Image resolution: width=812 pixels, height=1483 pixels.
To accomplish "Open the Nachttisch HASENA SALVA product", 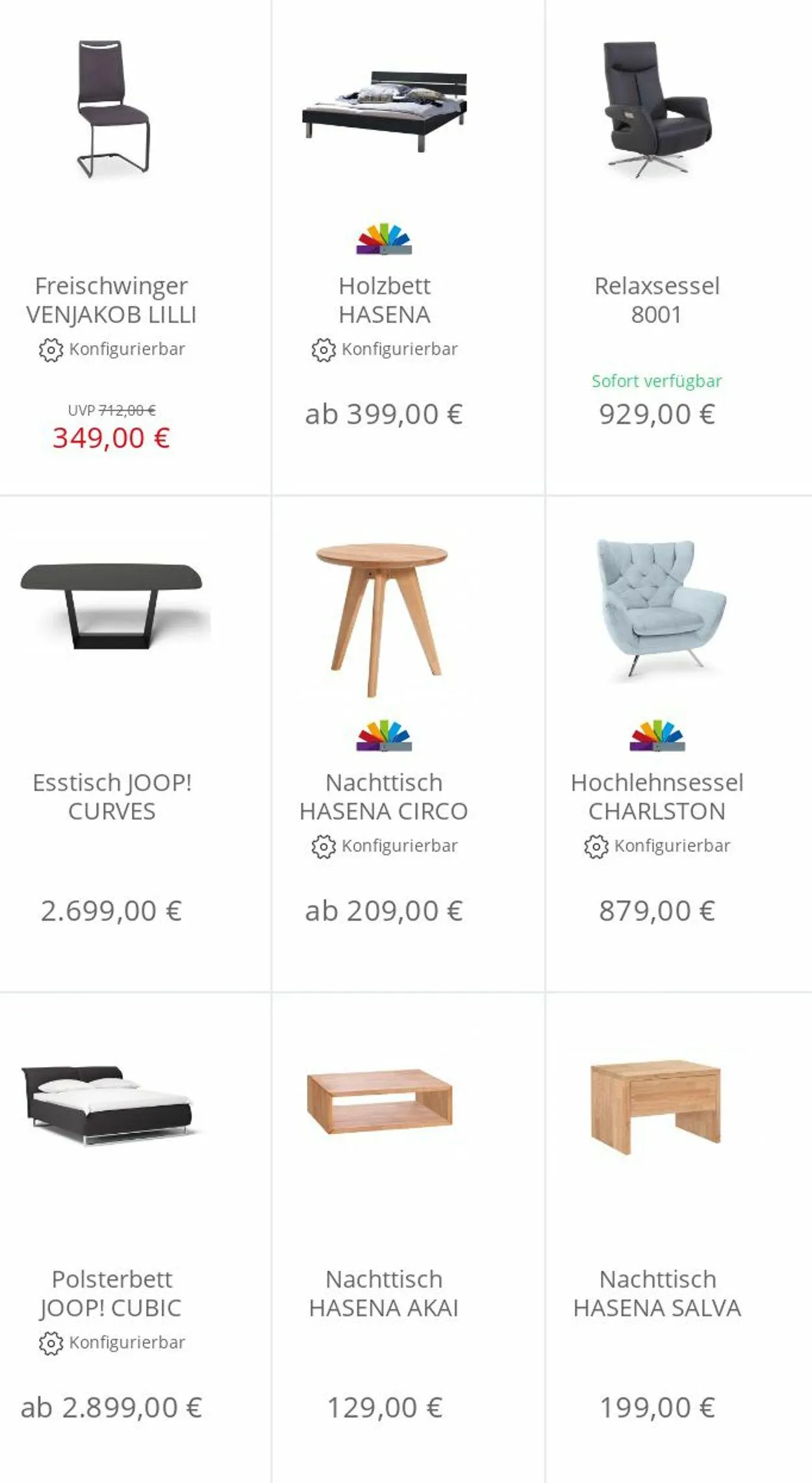I will 657,1293.
